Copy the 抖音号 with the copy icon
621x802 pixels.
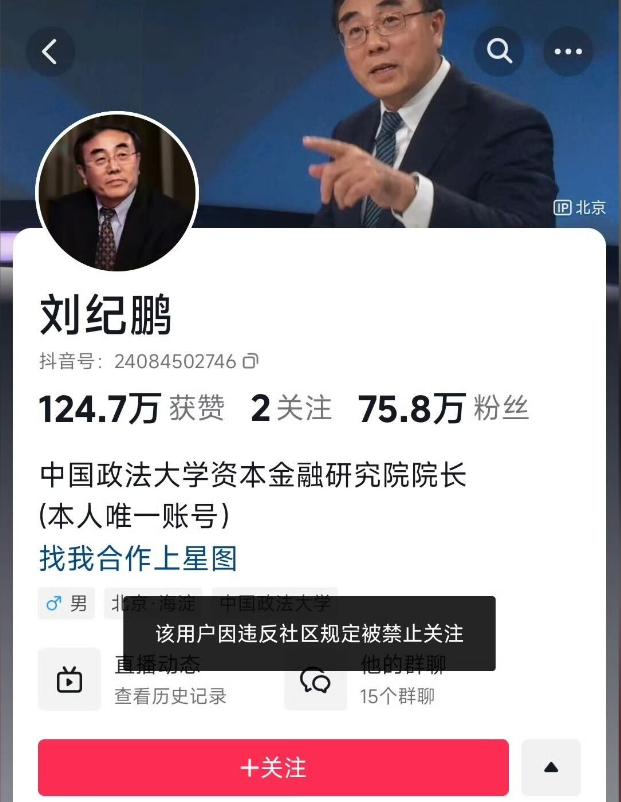251,361
